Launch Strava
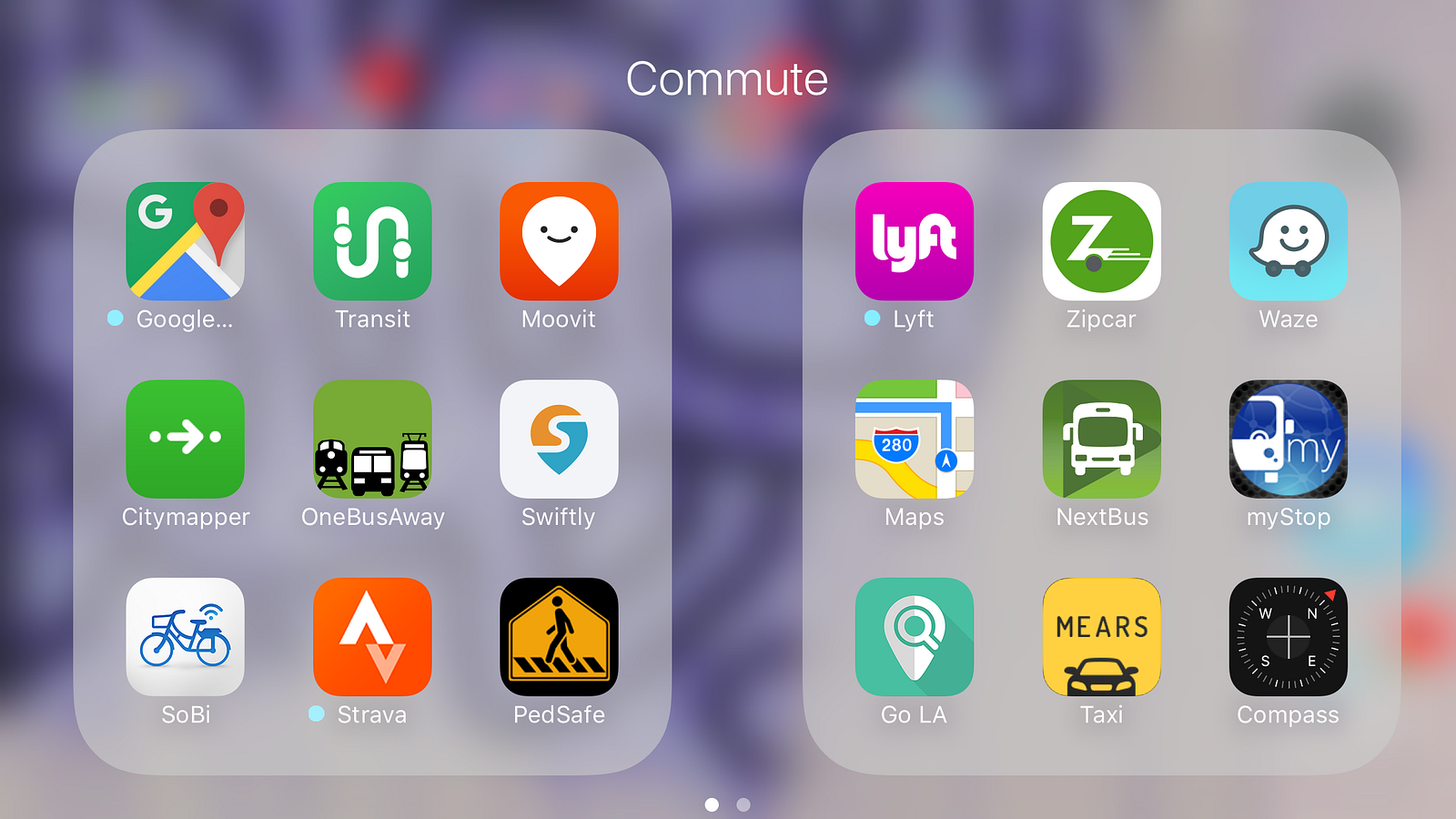 (x=372, y=637)
